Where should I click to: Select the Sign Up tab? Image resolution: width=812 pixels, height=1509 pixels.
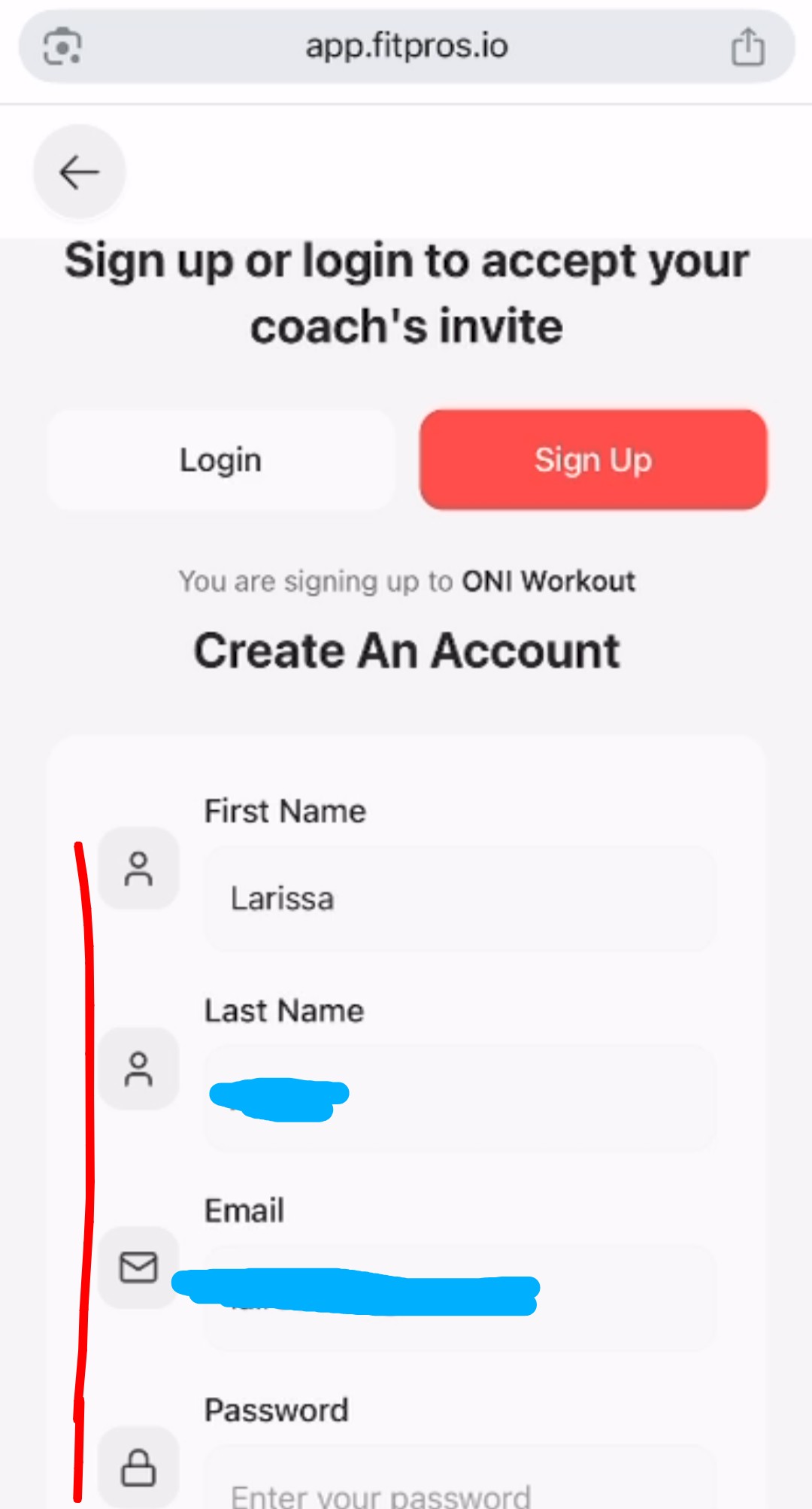(x=593, y=460)
